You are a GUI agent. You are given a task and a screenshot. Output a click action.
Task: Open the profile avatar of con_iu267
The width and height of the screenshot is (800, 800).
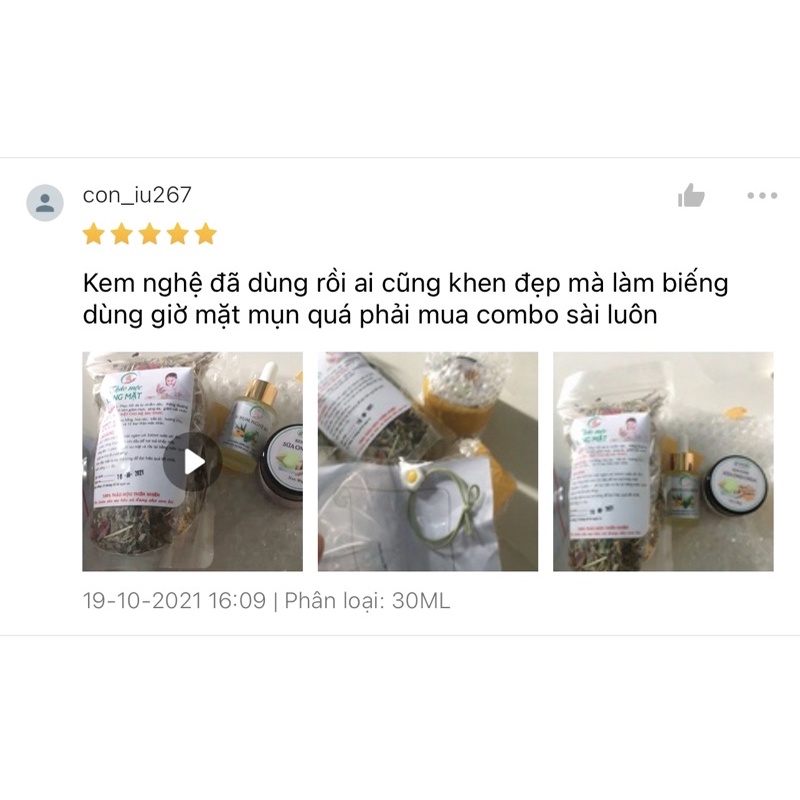point(45,203)
